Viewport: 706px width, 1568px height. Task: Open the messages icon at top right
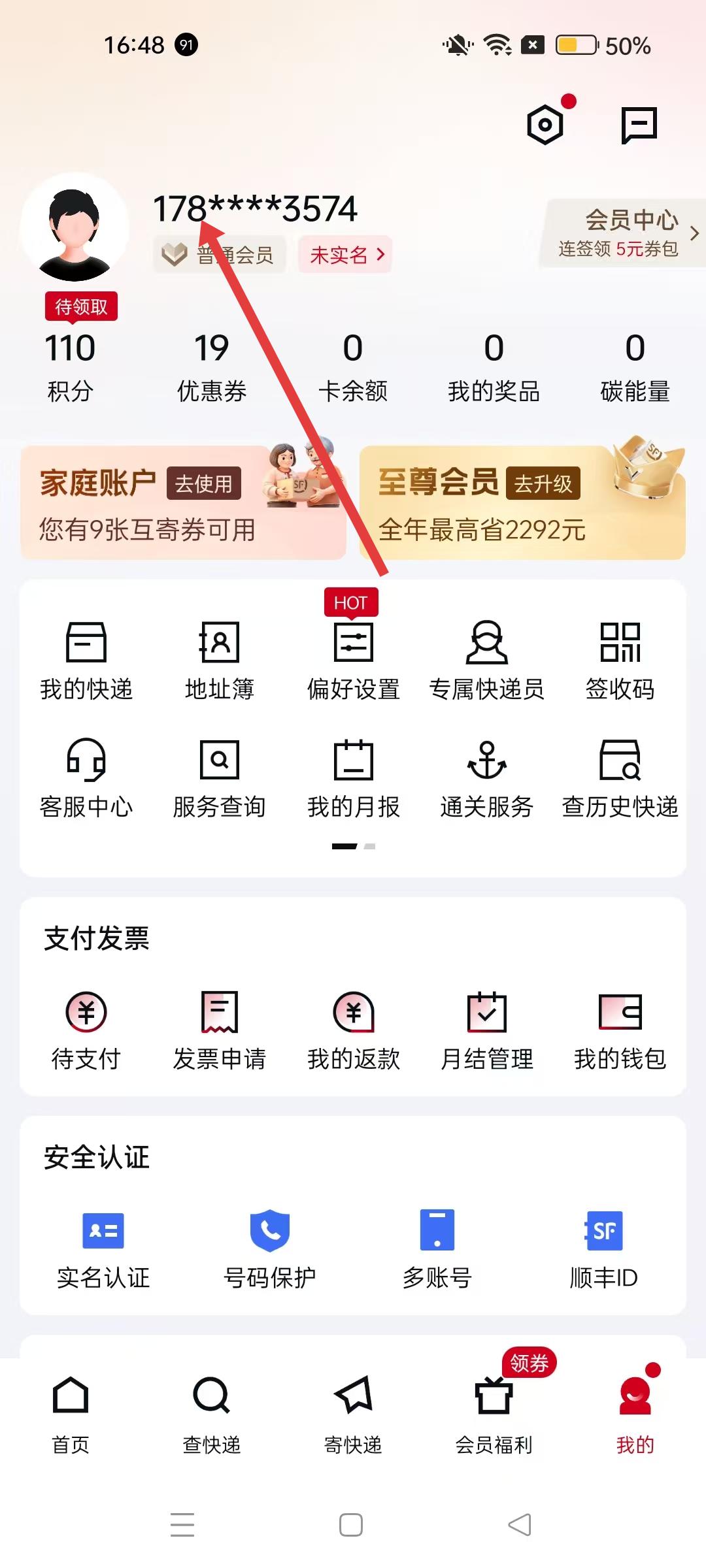click(x=638, y=124)
